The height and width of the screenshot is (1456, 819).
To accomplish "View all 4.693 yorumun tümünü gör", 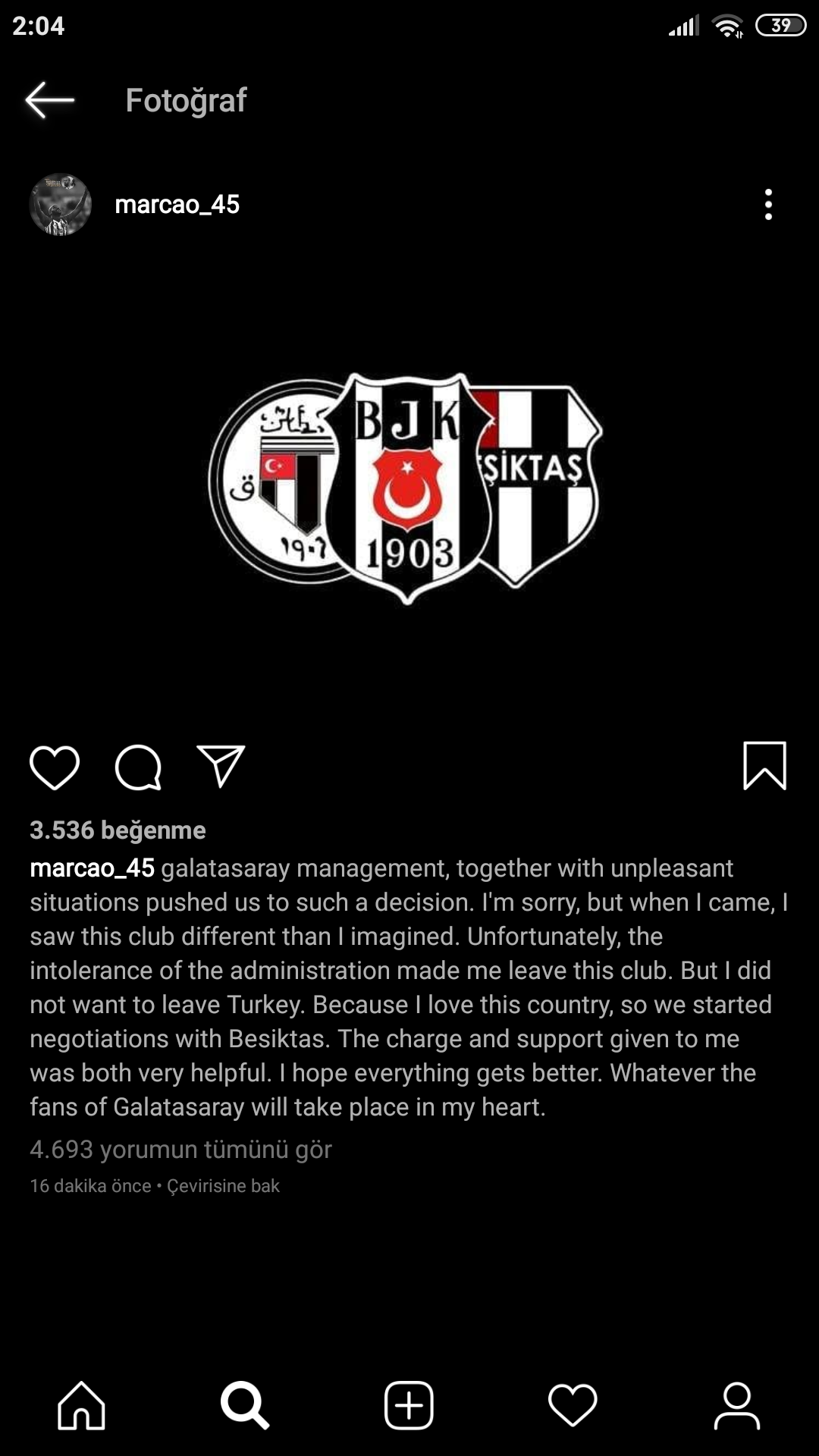I will [x=180, y=1150].
